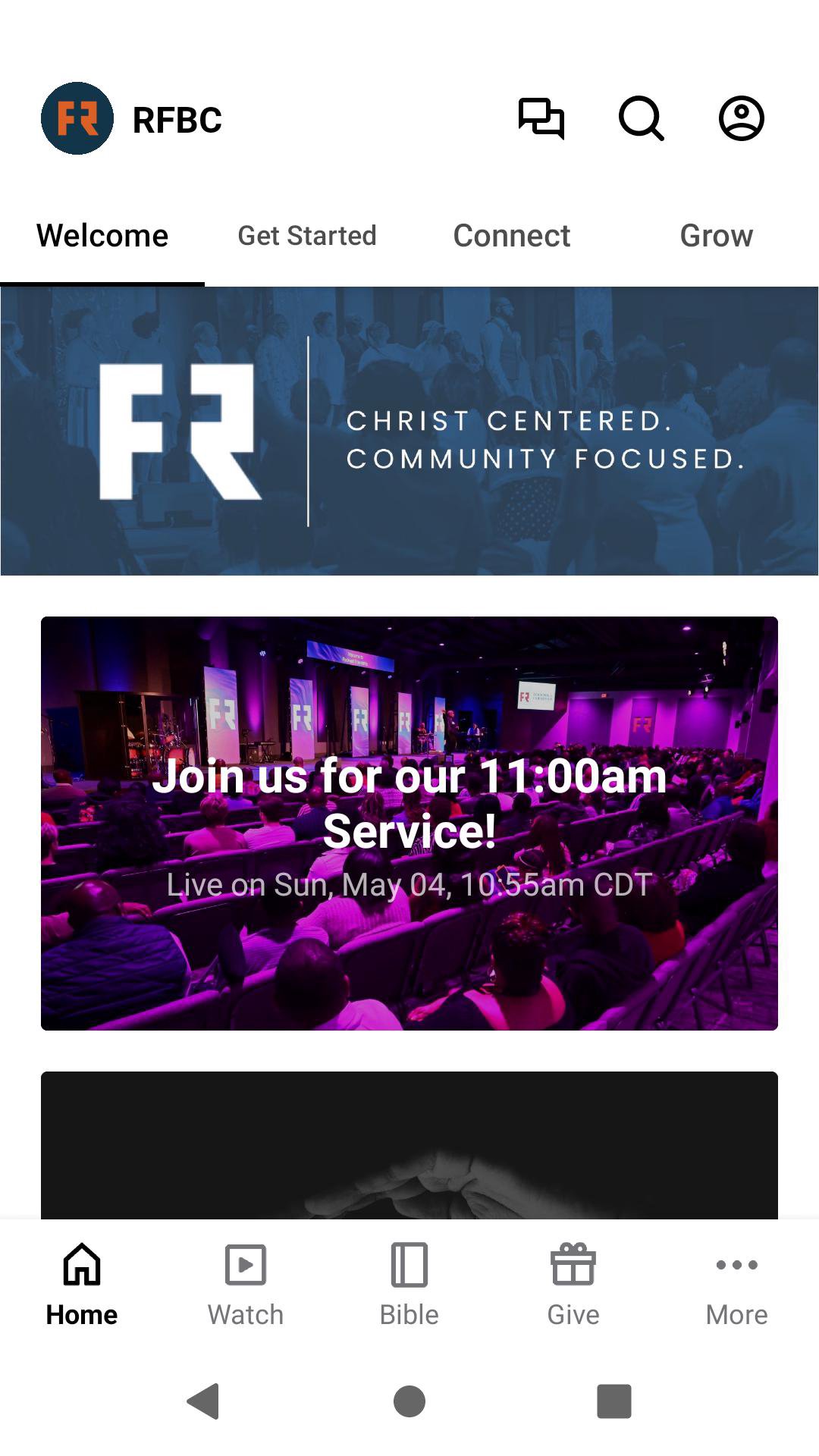The width and height of the screenshot is (819, 1456).
Task: Open the search icon
Action: pos(641,118)
